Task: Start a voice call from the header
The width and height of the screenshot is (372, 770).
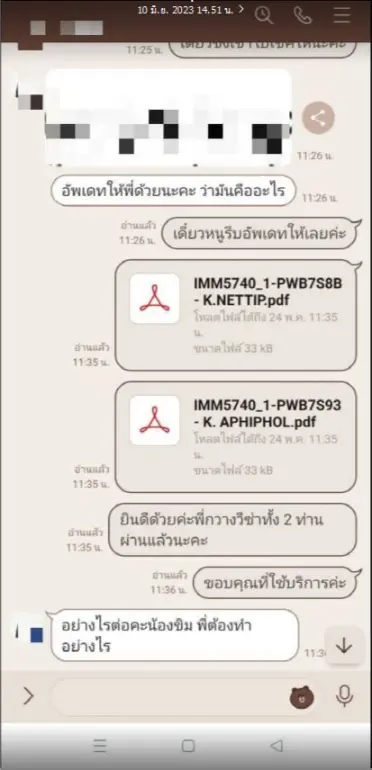Action: [303, 16]
